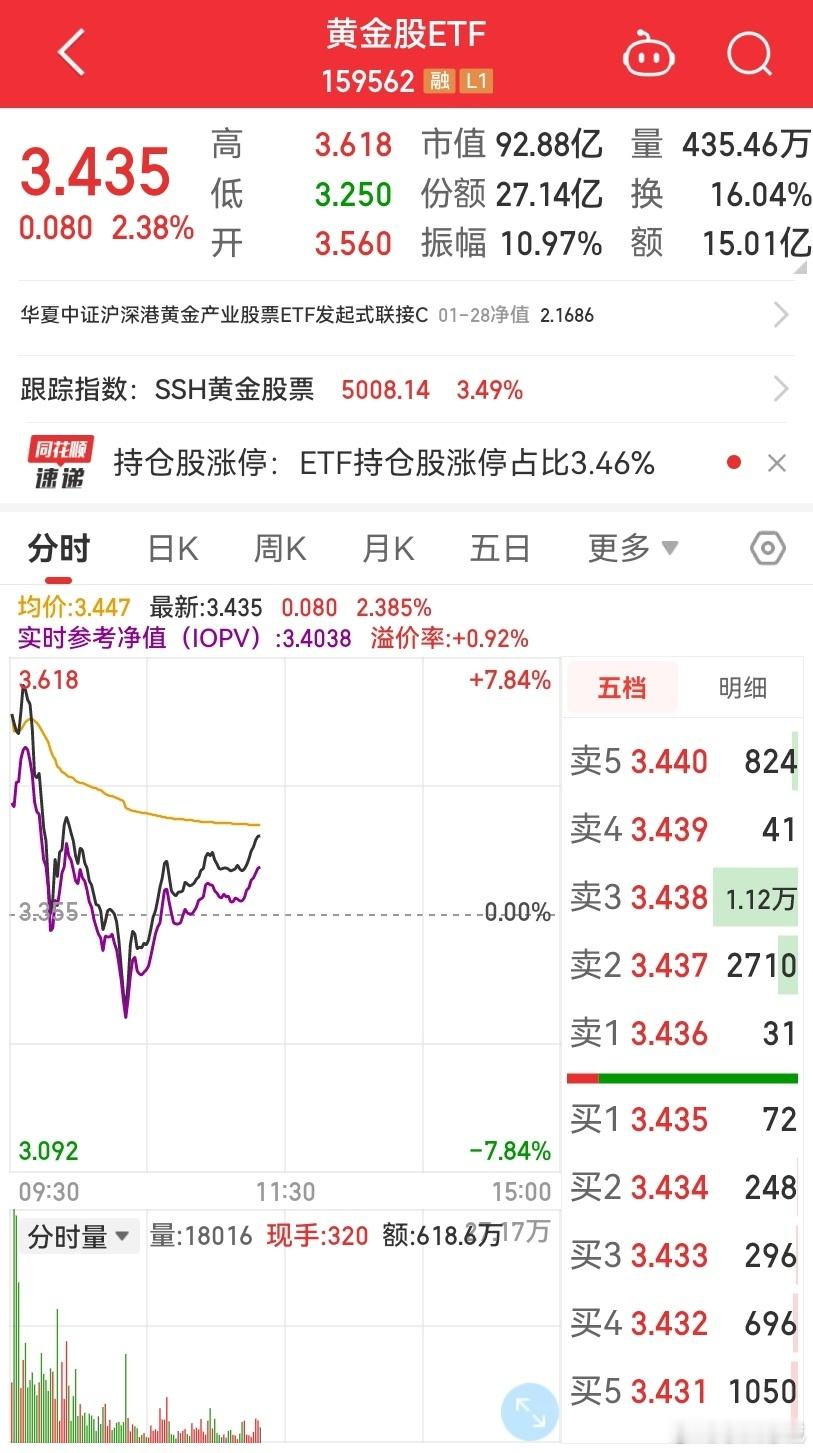Dismiss the 持仓股涨停 notification banner
813x1453 pixels.
point(777,462)
